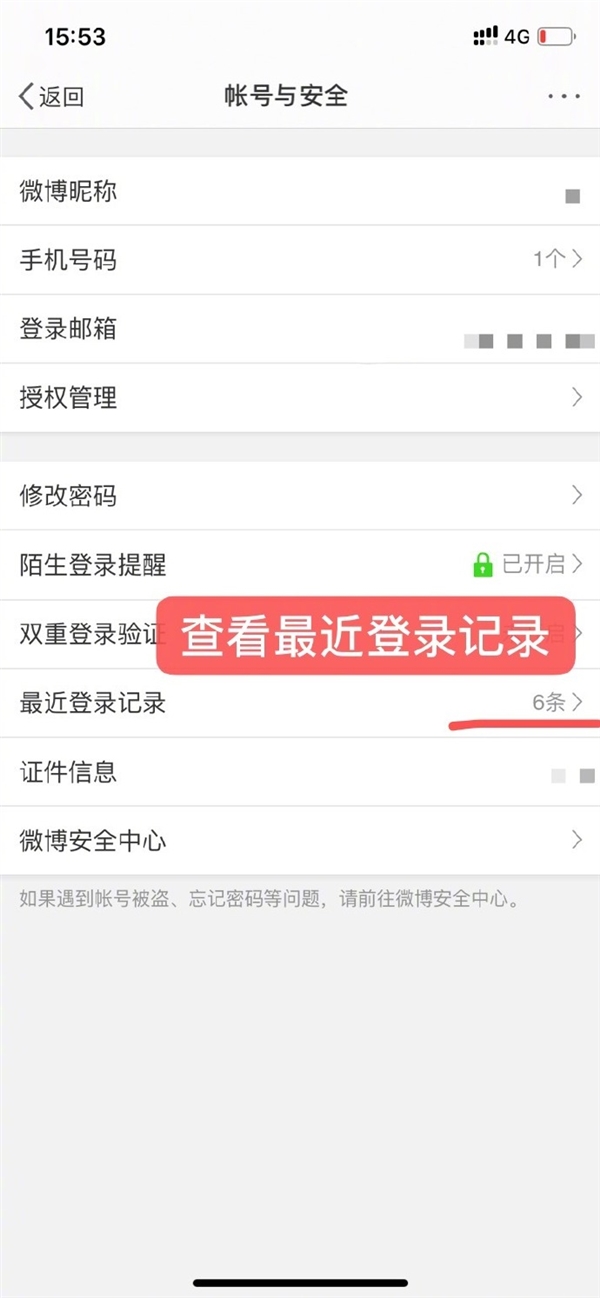Open 陌生登录提醒 settings

point(300,565)
